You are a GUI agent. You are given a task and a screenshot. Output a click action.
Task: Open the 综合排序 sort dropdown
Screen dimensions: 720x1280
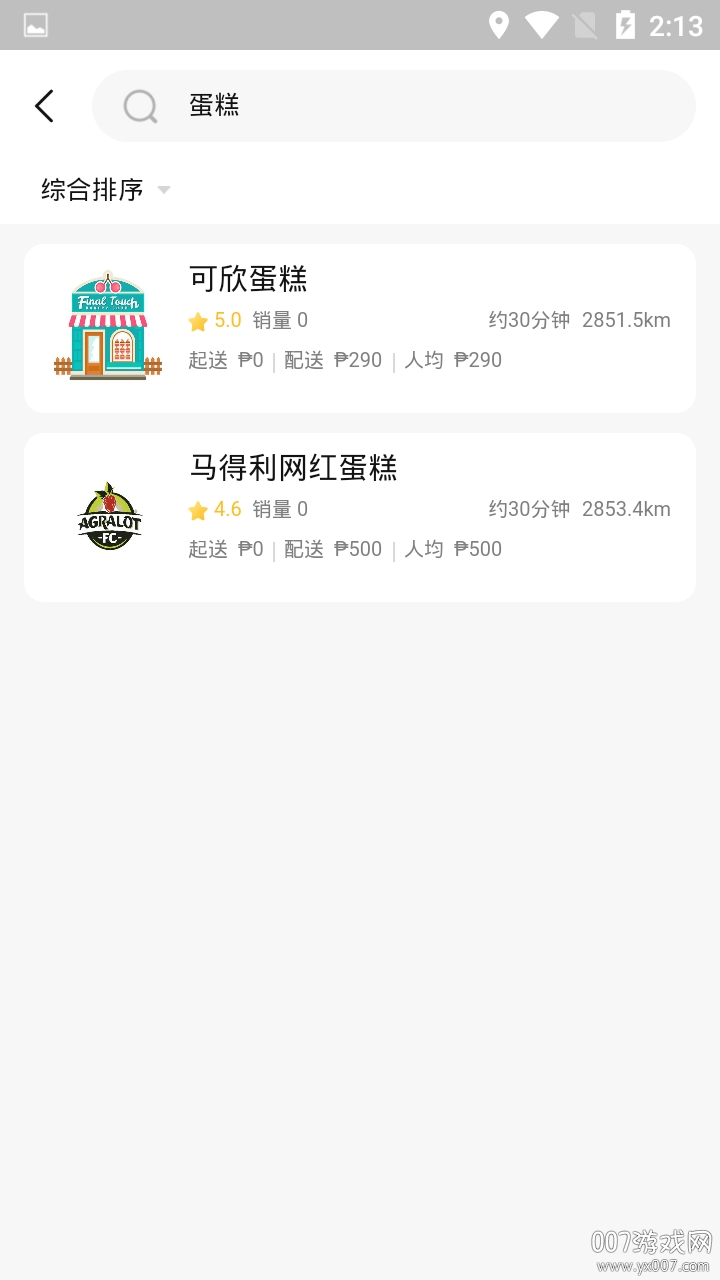click(x=93, y=189)
